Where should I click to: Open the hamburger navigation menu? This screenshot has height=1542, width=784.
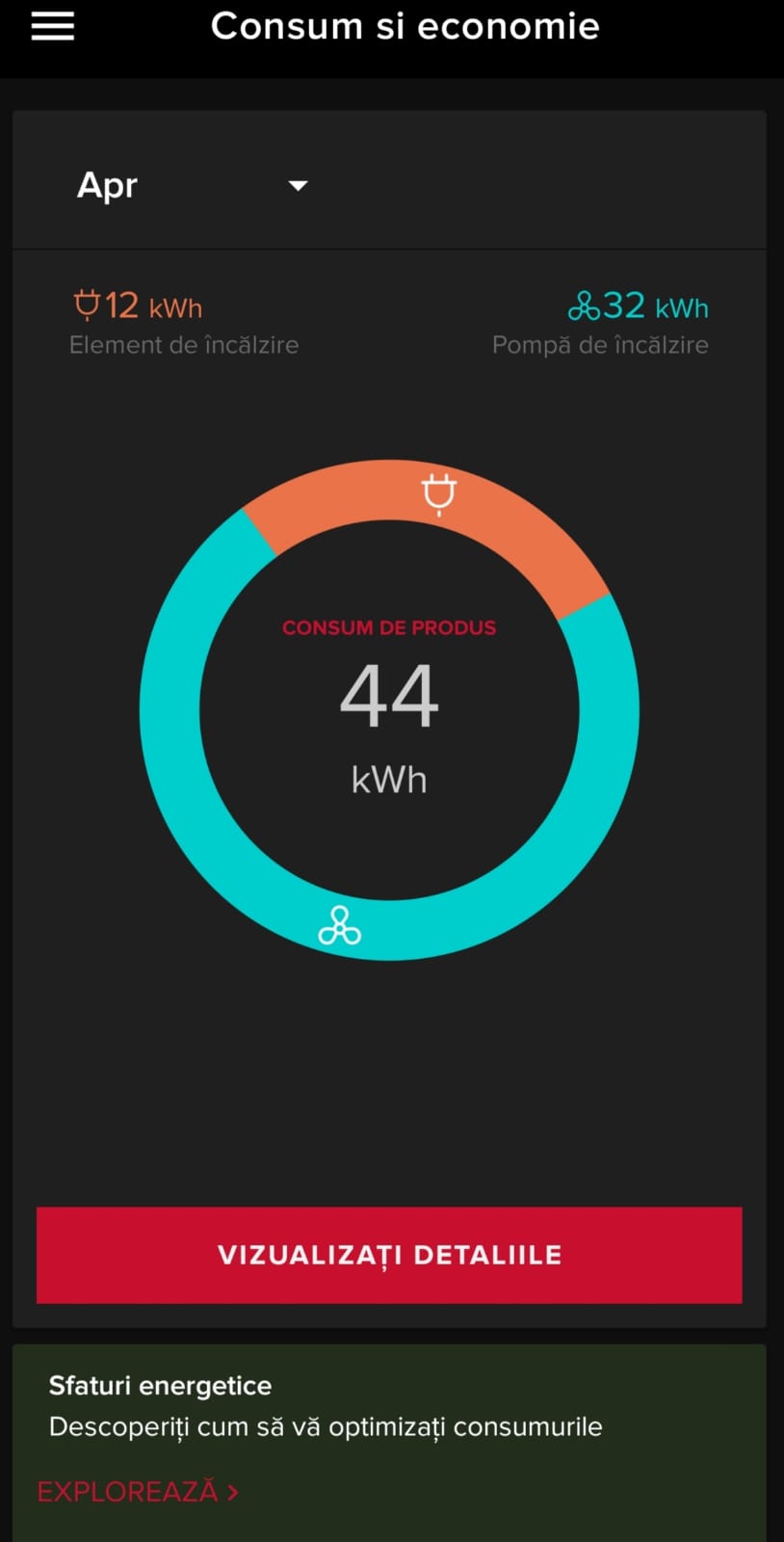pyautogui.click(x=52, y=27)
